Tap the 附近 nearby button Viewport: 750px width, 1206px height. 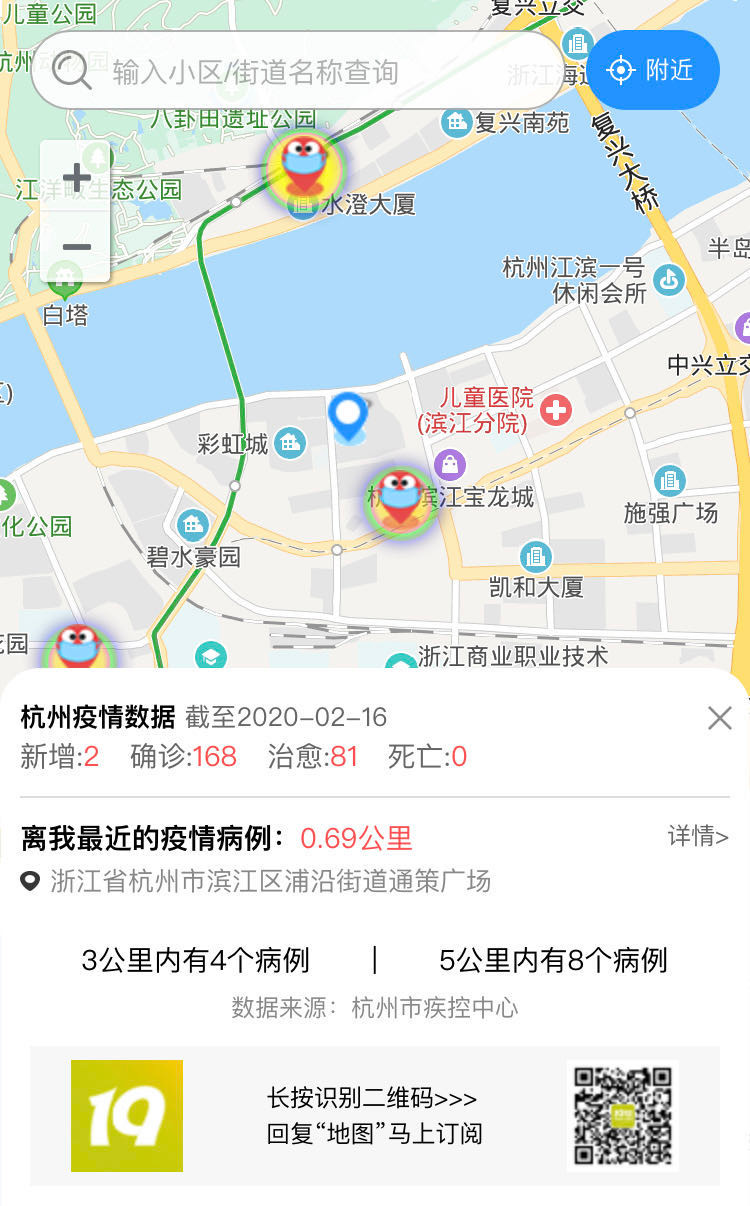pos(653,70)
